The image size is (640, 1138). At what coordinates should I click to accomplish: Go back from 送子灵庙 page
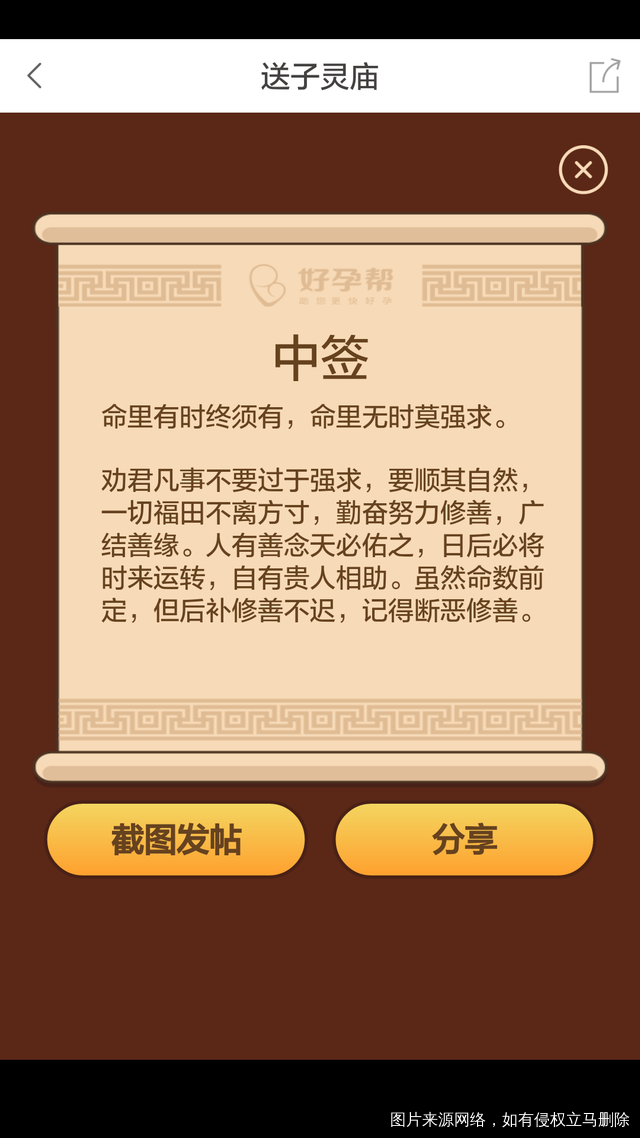(x=35, y=76)
